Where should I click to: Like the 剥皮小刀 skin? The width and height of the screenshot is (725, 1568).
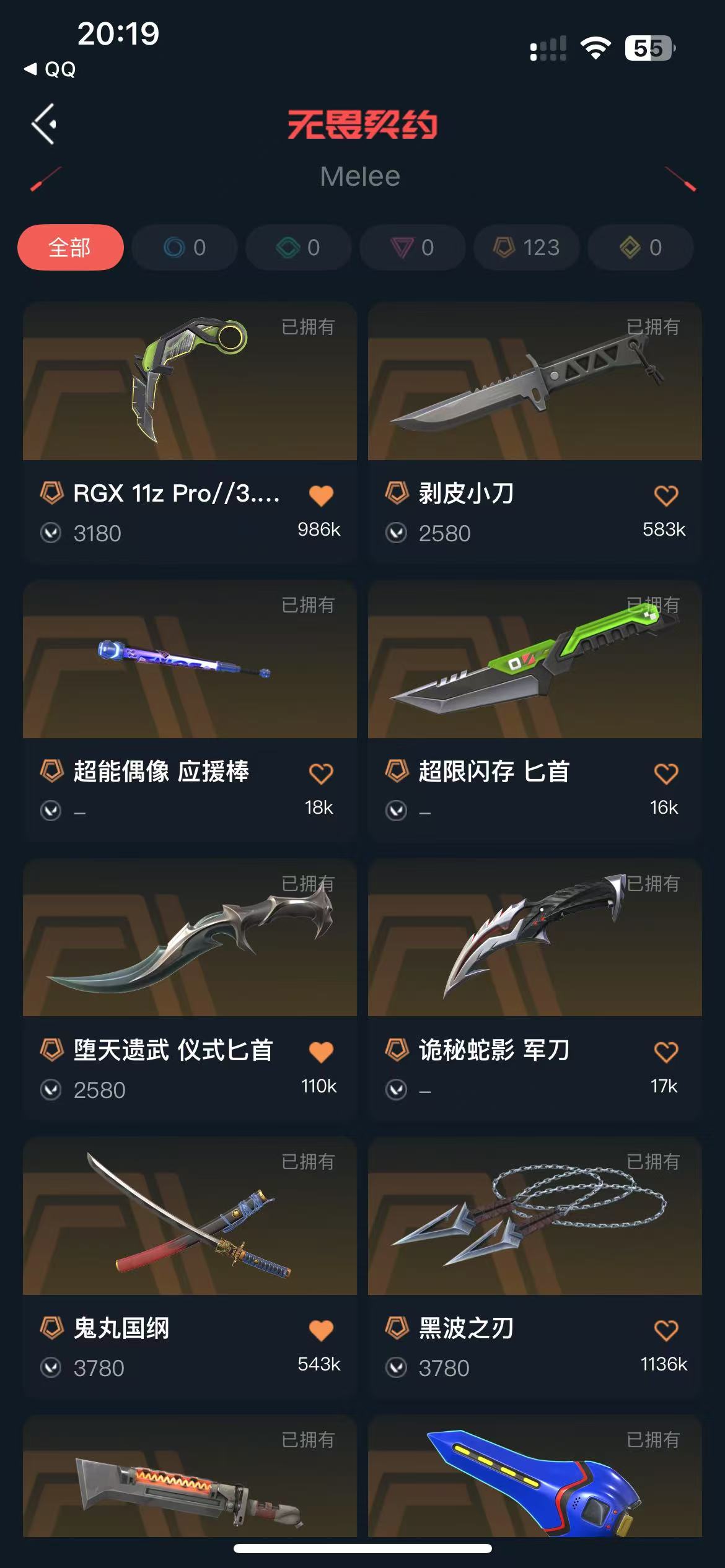click(x=666, y=495)
